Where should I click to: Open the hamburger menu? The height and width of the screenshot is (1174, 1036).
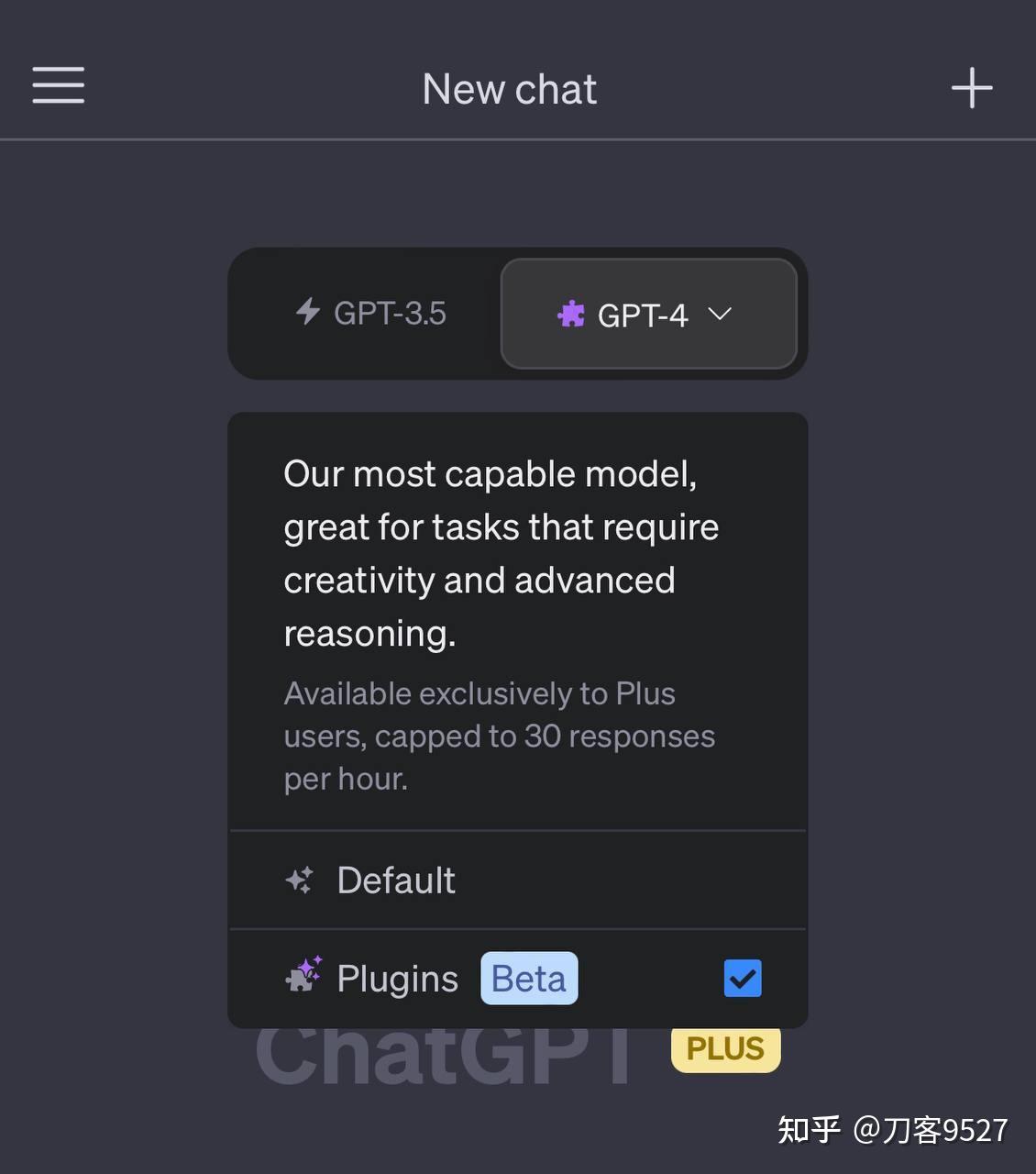point(58,85)
